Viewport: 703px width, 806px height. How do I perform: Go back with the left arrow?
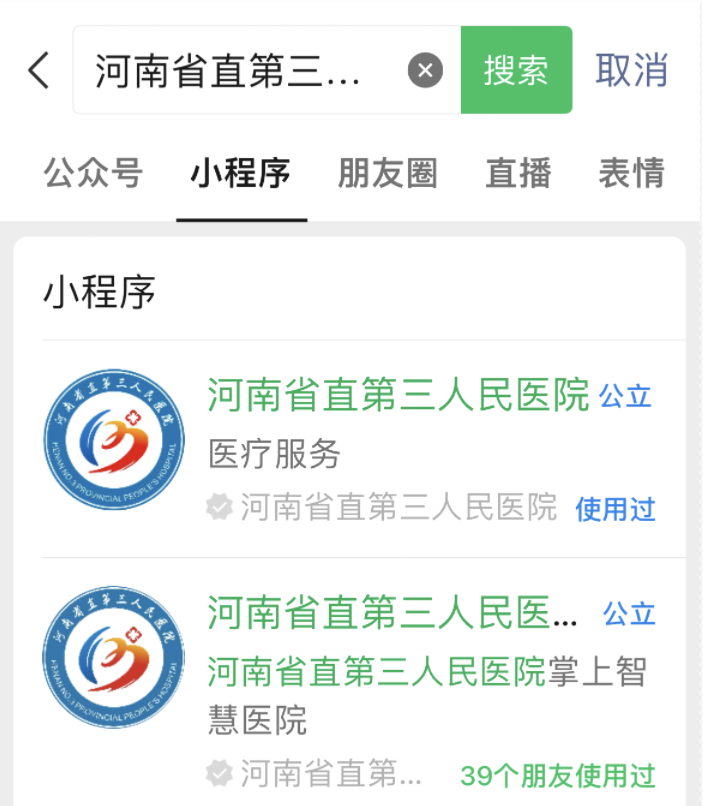tap(38, 71)
